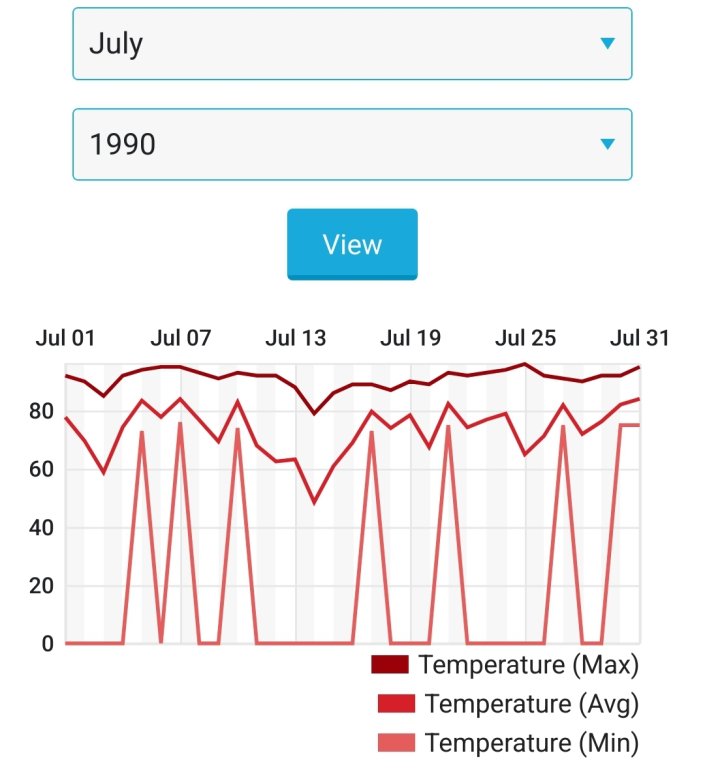Screen dimensions: 705x768
Task: Open the July month dropdown
Action: pos(352,44)
